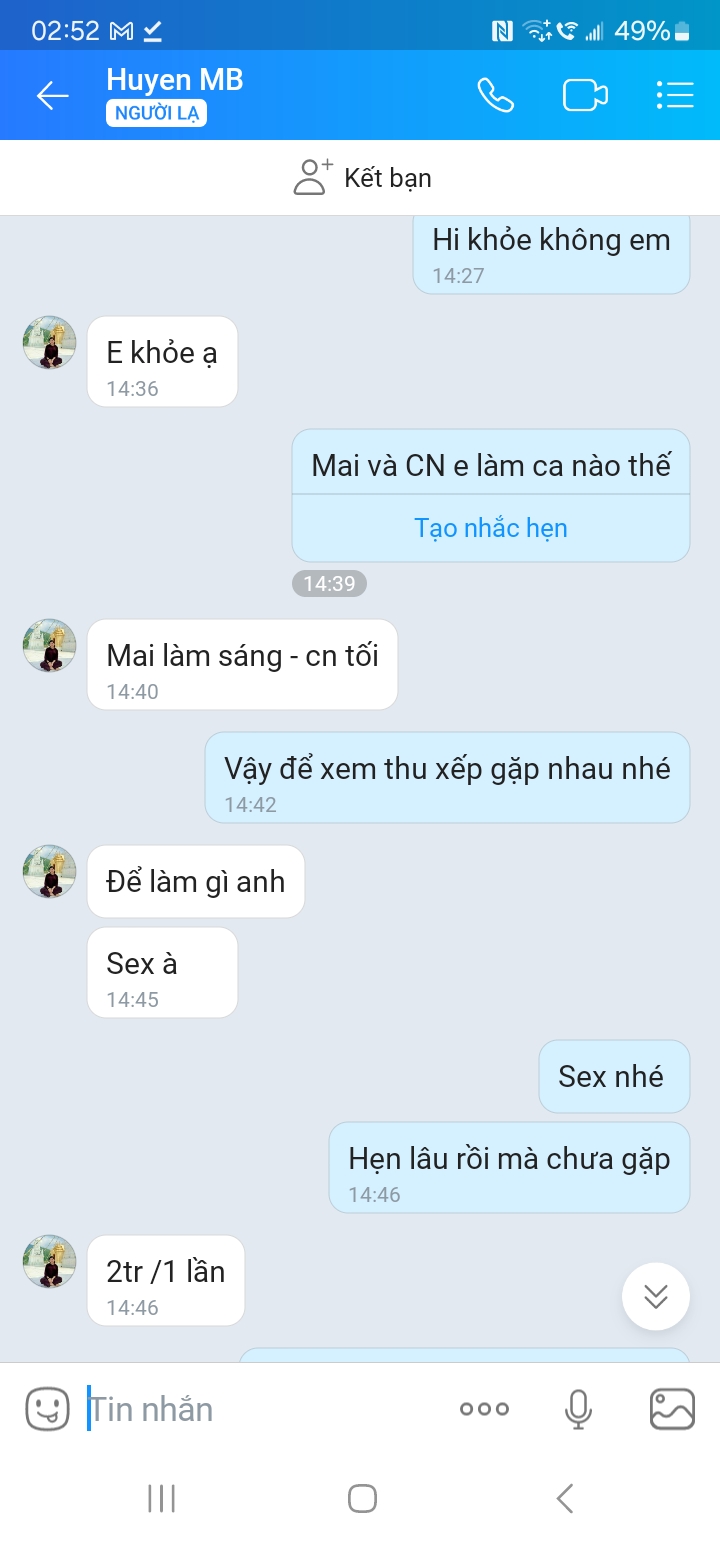Screen dimensions: 720x1544
Task: Tap Kết bạn to add friend
Action: click(x=362, y=178)
